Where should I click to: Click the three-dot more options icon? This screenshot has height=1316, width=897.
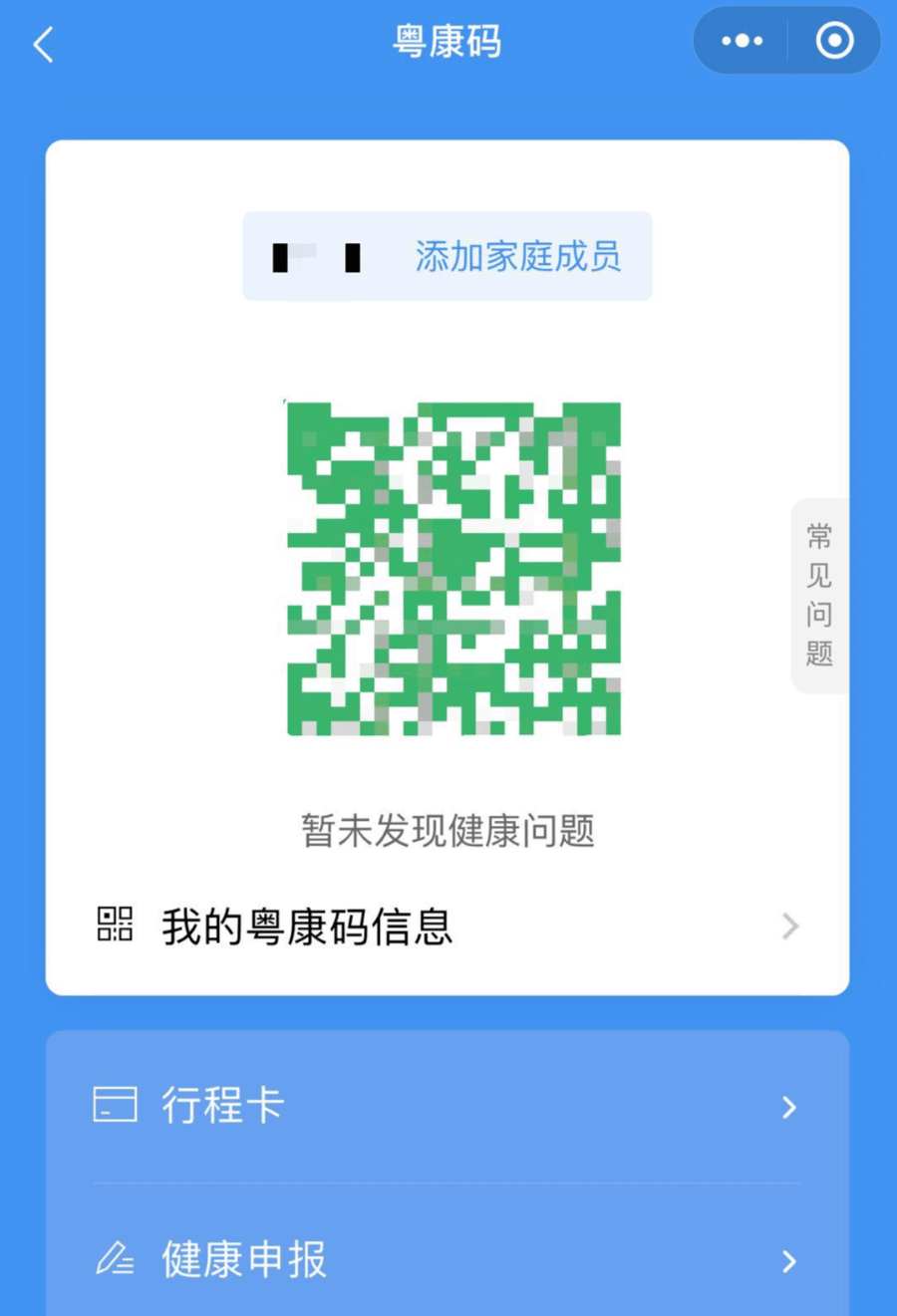[x=739, y=41]
